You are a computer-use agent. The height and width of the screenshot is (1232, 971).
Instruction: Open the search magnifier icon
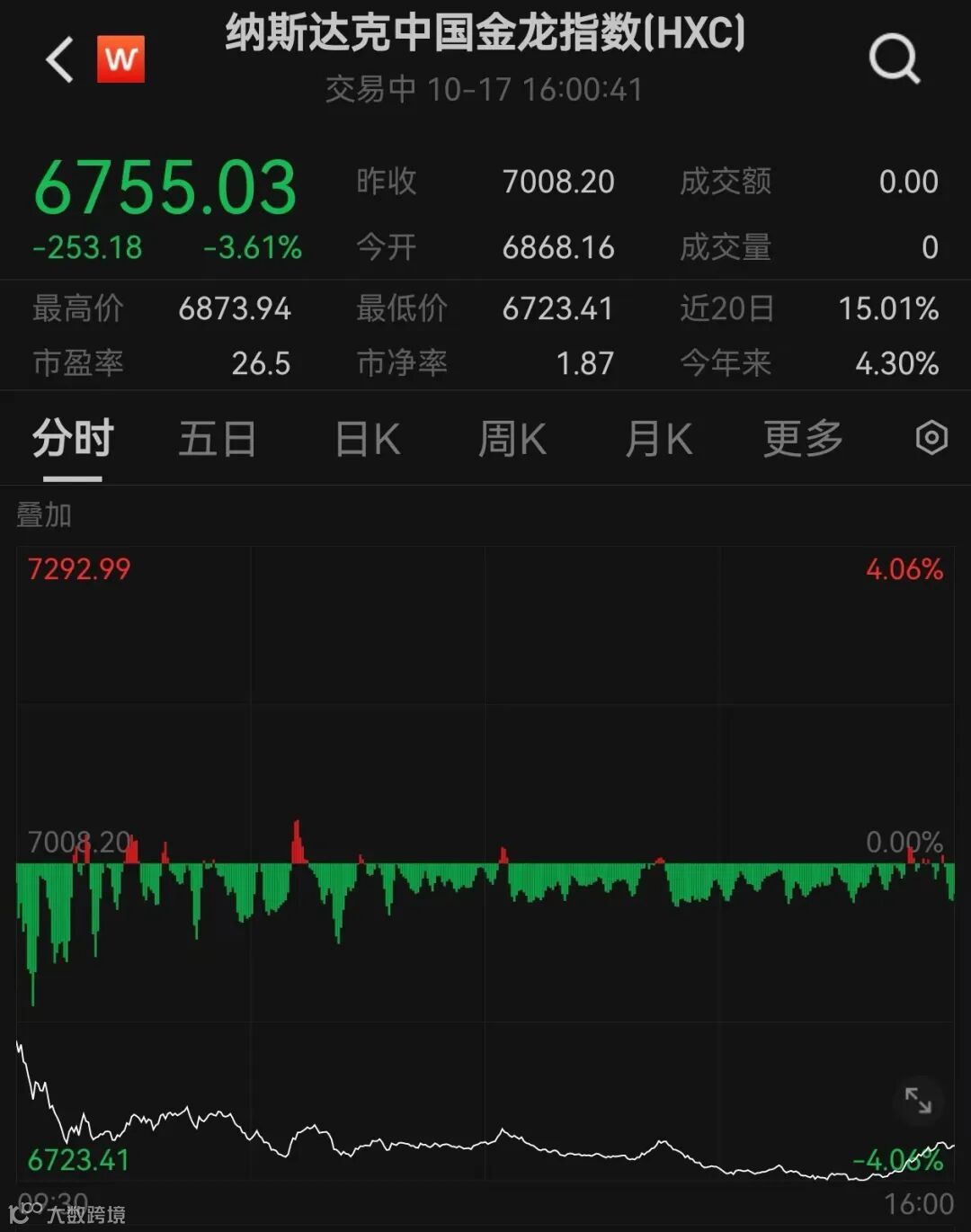click(x=895, y=59)
